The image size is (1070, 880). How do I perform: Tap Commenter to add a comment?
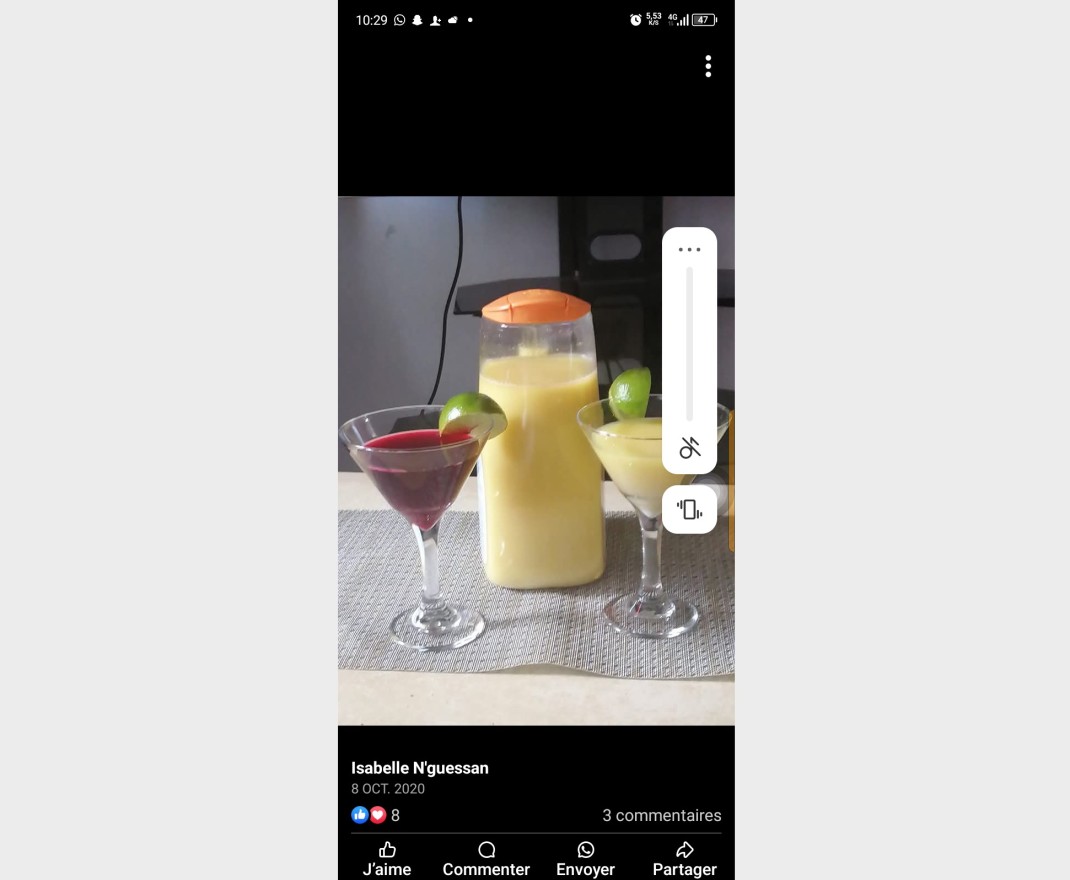click(486, 859)
